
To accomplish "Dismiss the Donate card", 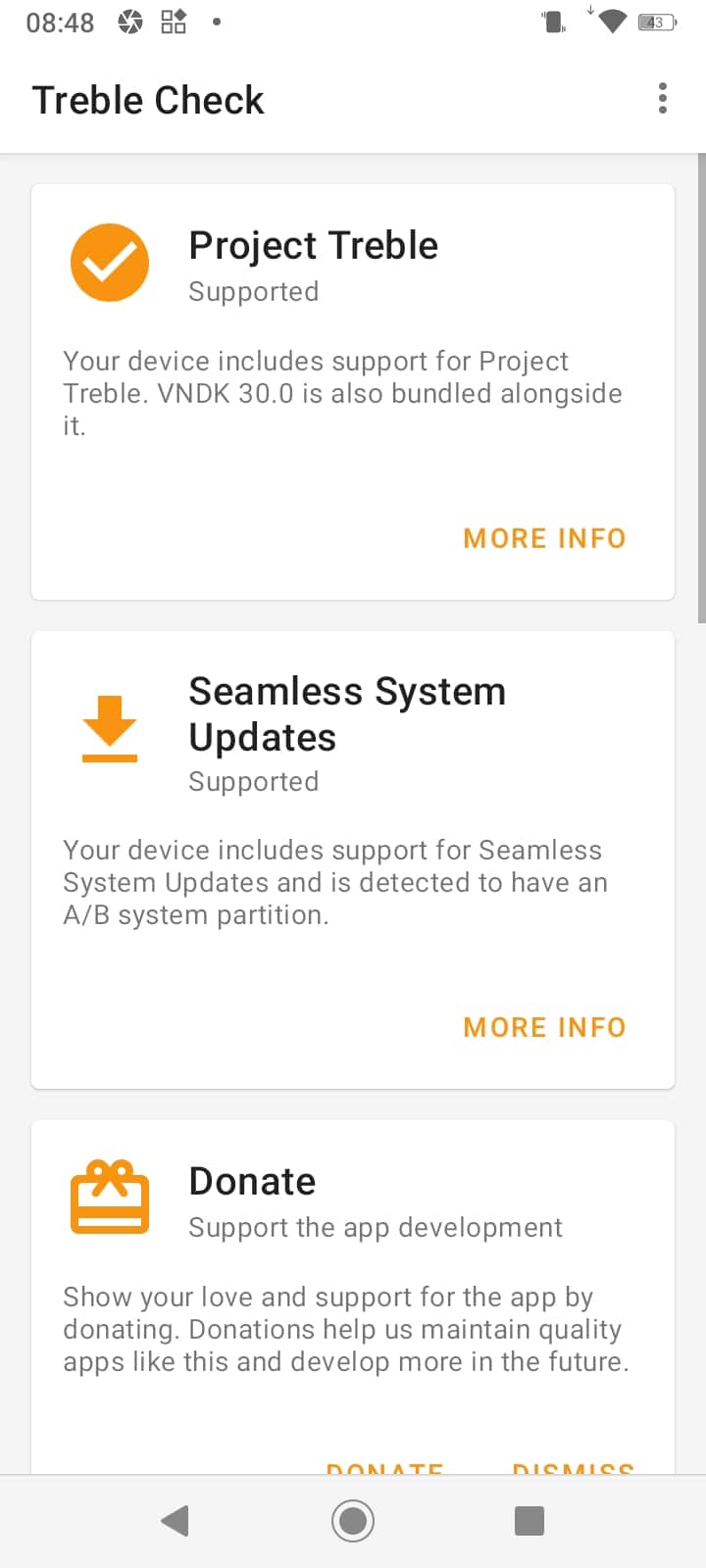I will (573, 1467).
